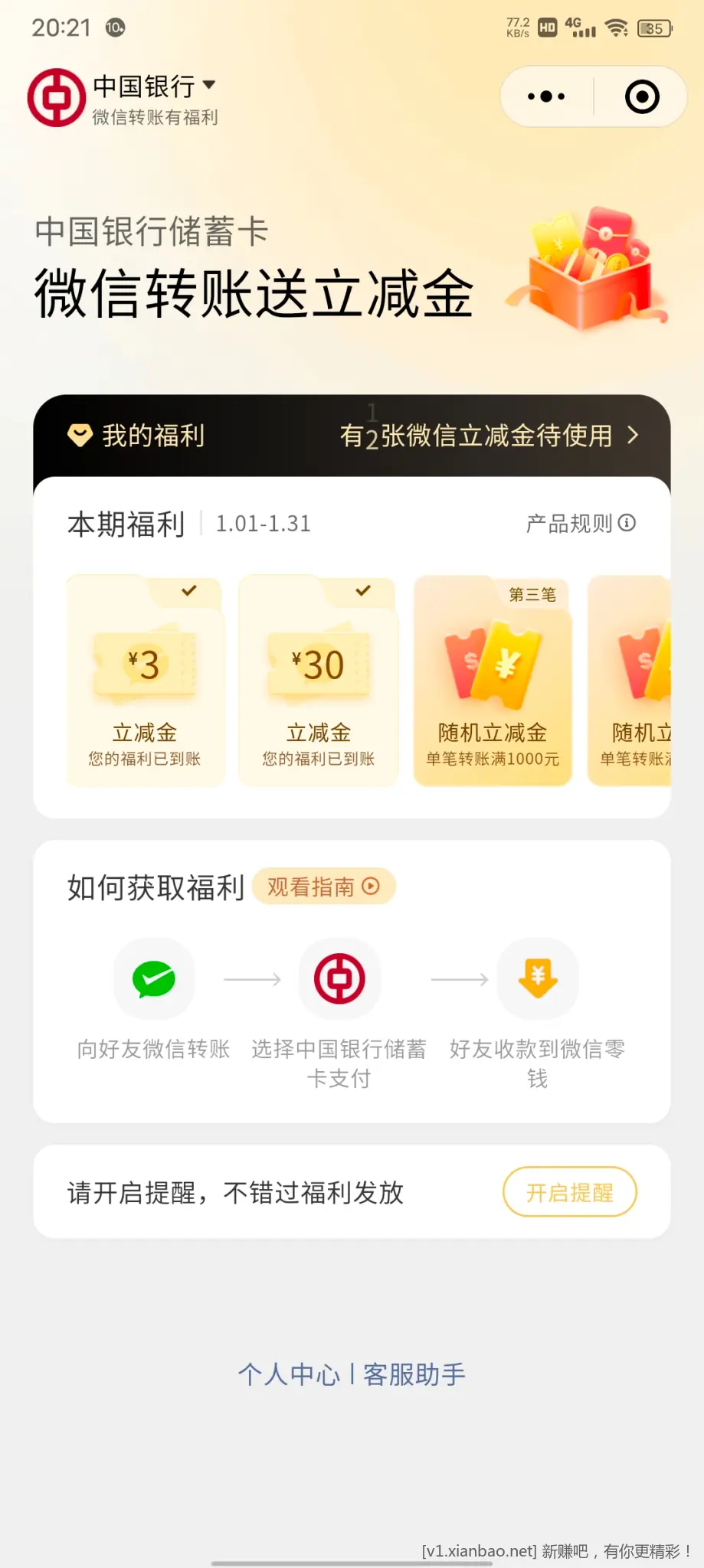Enable reminders with 开启提醒 toggle button
This screenshot has width=704, height=1568.
pyautogui.click(x=570, y=1192)
